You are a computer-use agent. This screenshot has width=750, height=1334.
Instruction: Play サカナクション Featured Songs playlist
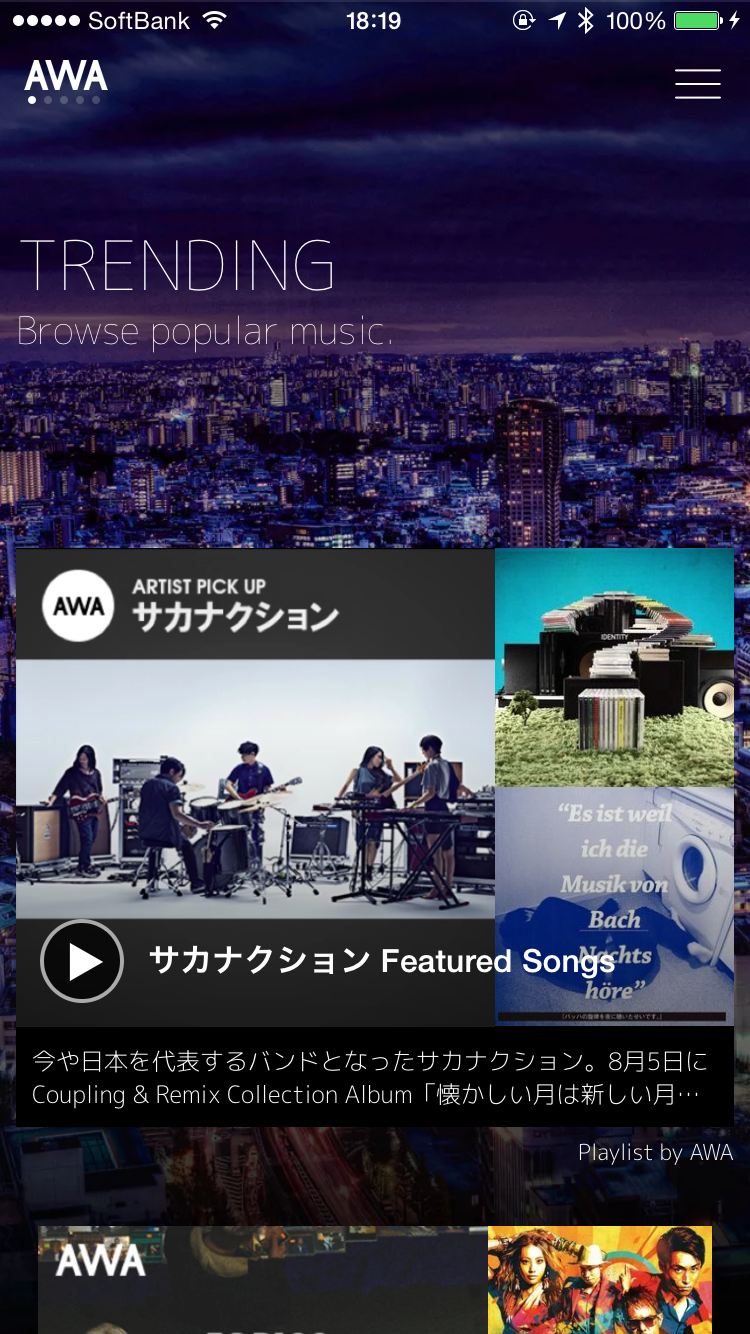click(x=82, y=961)
